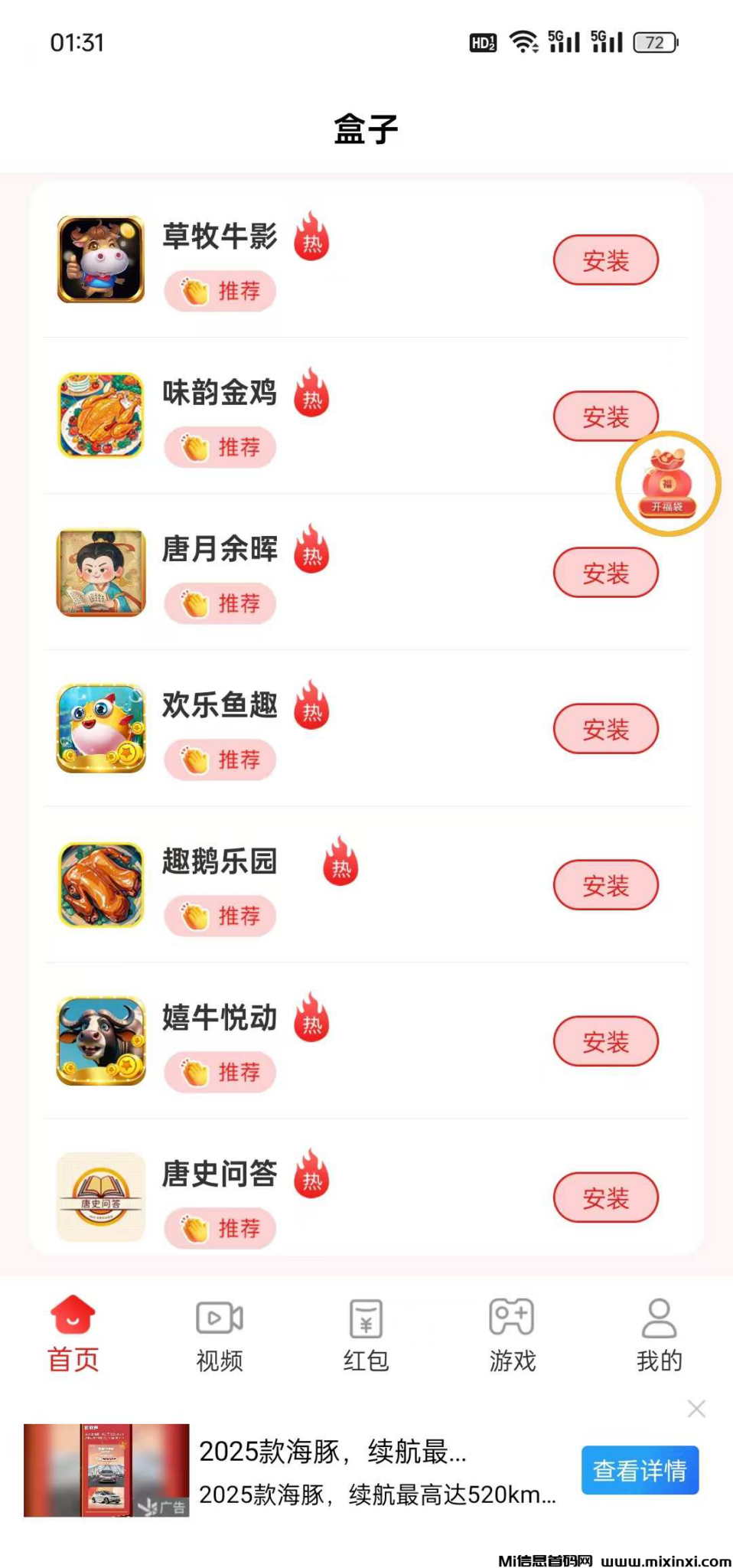Install the 草牧牛影 app
The height and width of the screenshot is (1568, 733).
click(x=605, y=260)
